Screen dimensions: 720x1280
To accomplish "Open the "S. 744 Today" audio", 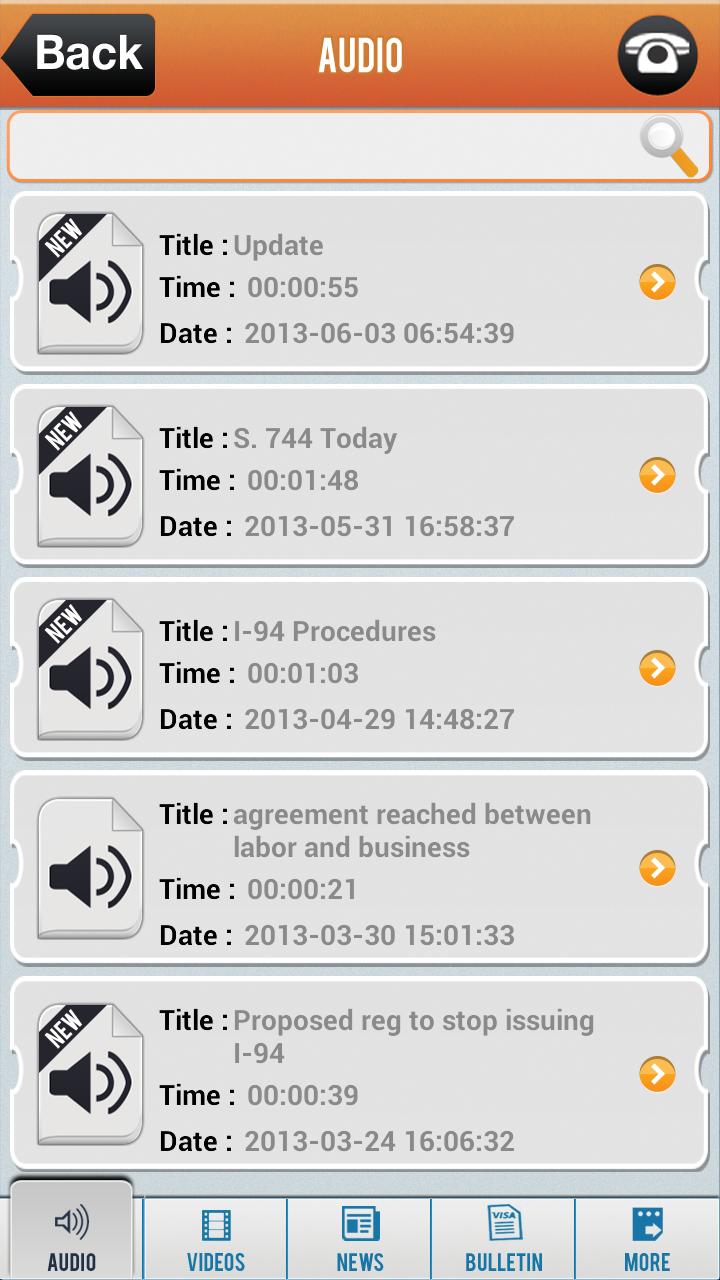I will [360, 477].
